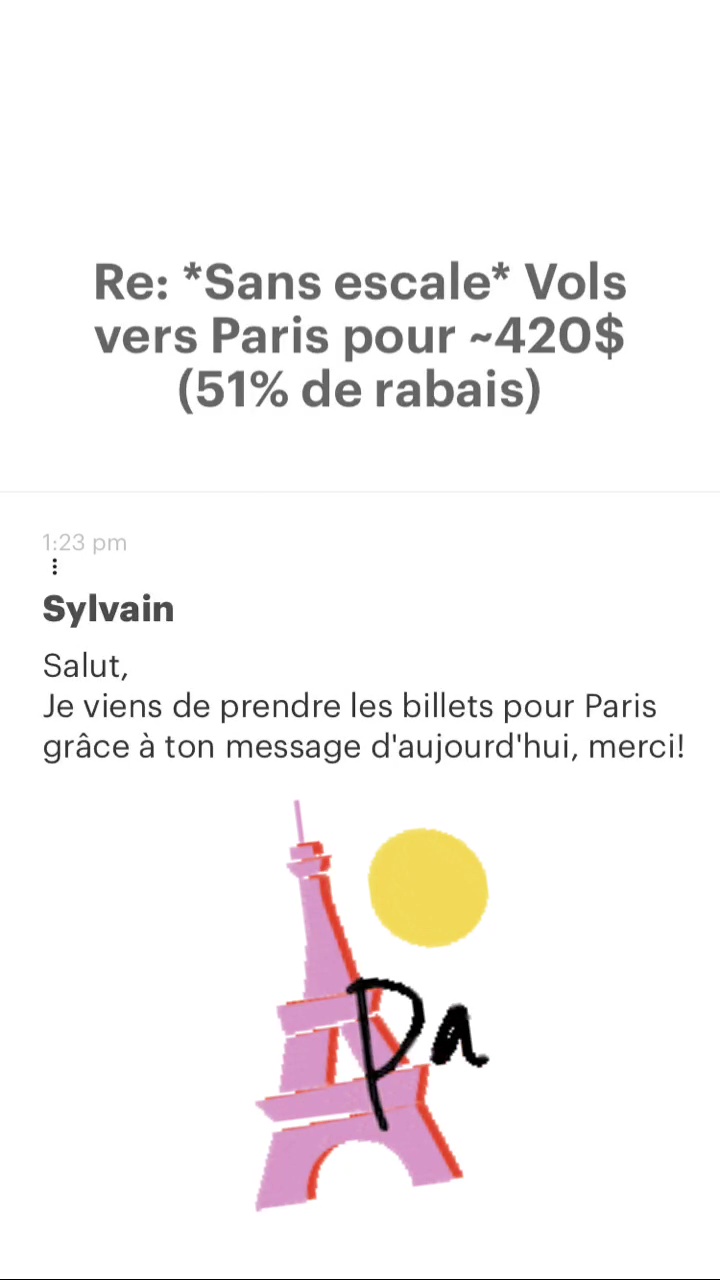This screenshot has height=1280, width=720.
Task: Open the message options three-dot menu
Action: click(x=54, y=567)
